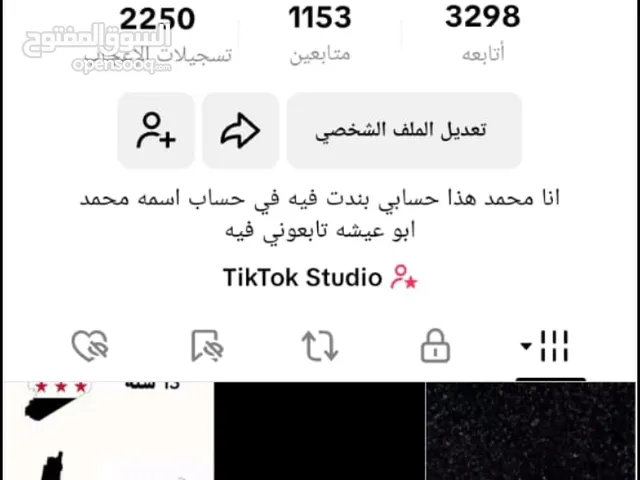Screen dimensions: 640x480
Task: View the 1153 followers list
Action: click(x=320, y=30)
